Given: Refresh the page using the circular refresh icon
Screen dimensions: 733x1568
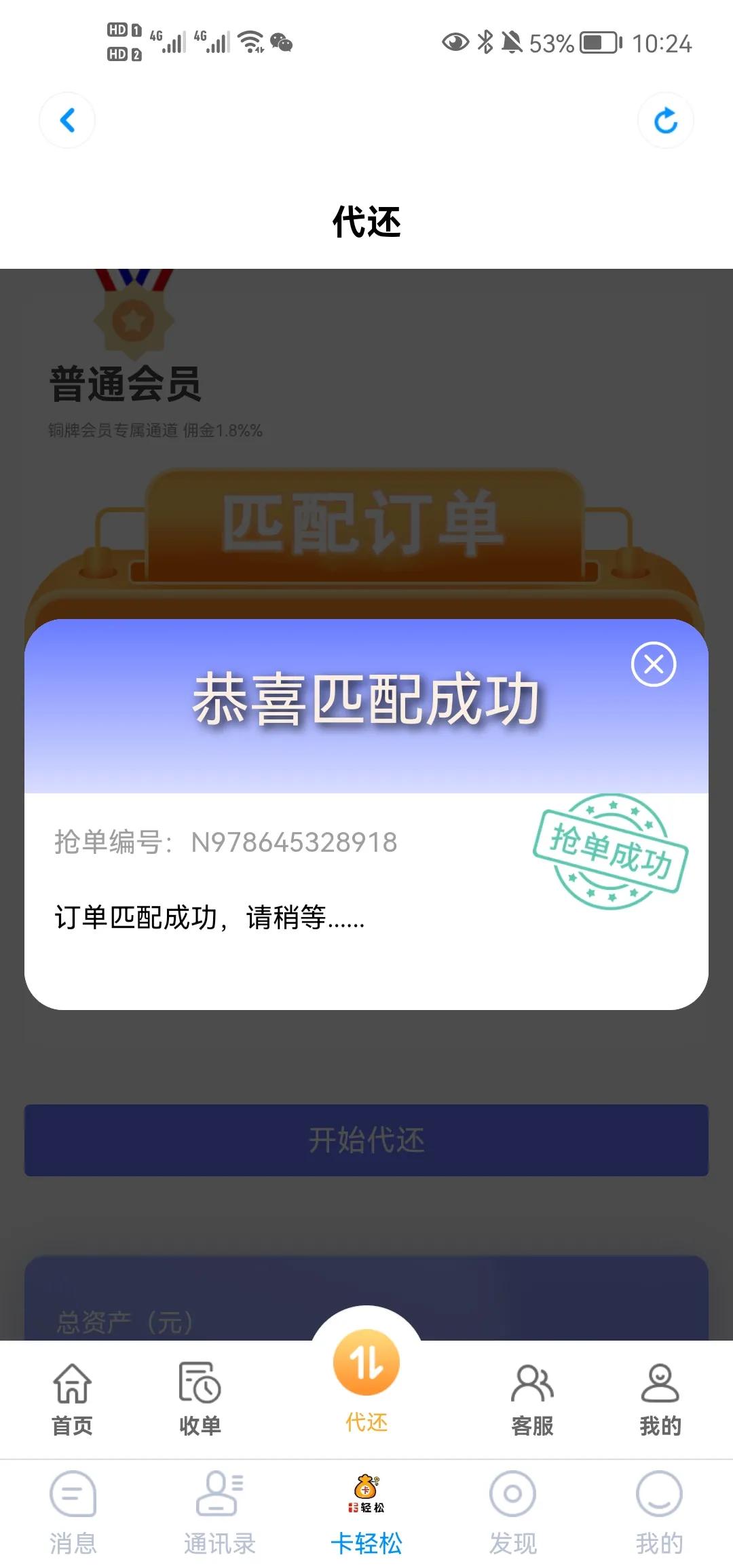Looking at the screenshot, I should (666, 121).
